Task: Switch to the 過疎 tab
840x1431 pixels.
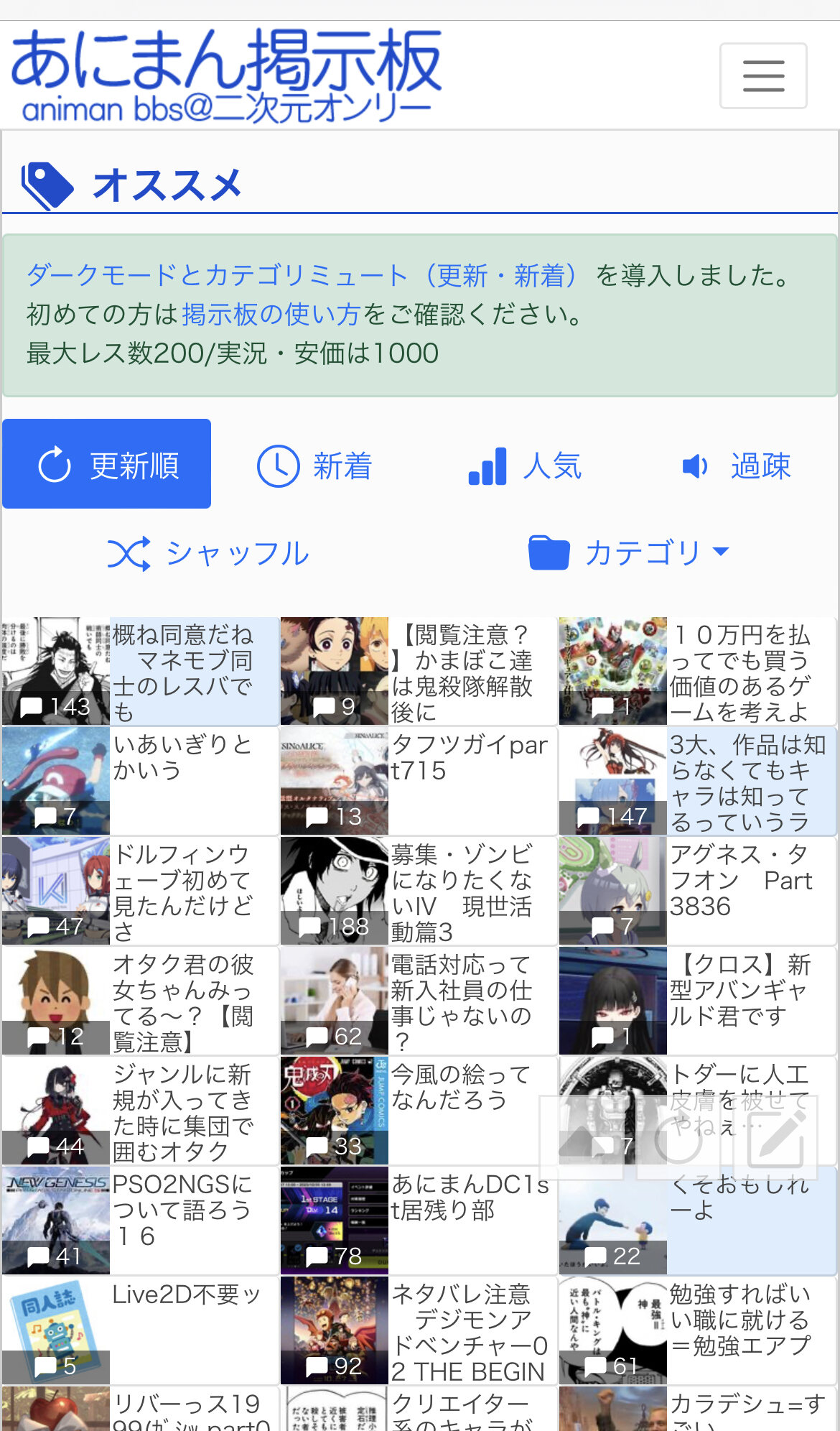Action: [x=736, y=466]
